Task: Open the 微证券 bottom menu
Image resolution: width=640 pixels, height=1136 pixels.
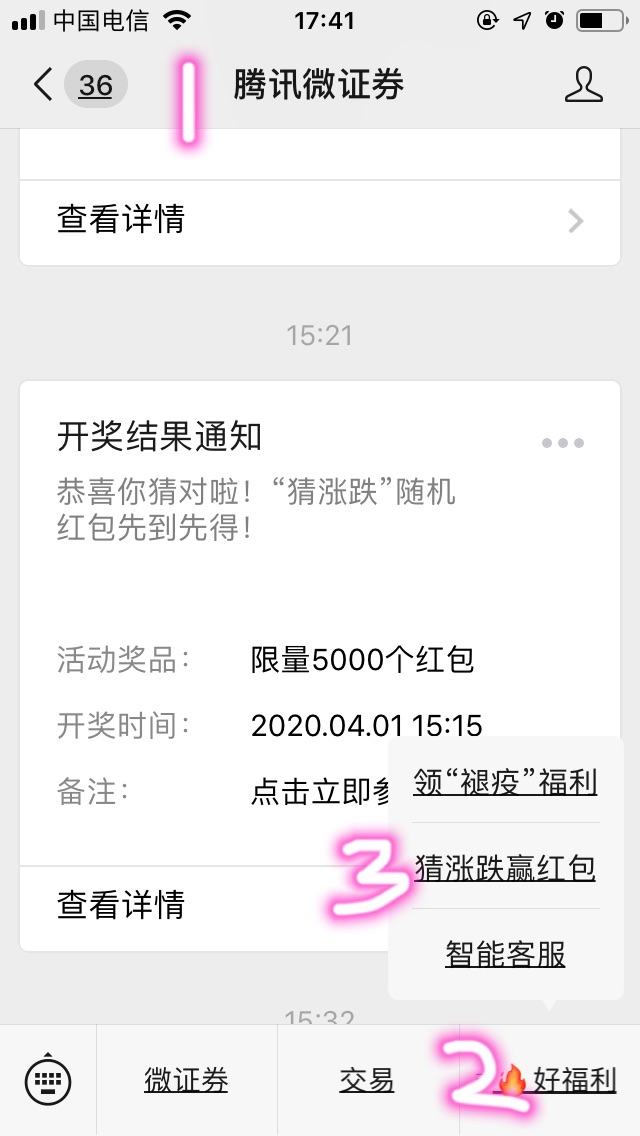Action: [x=186, y=1080]
